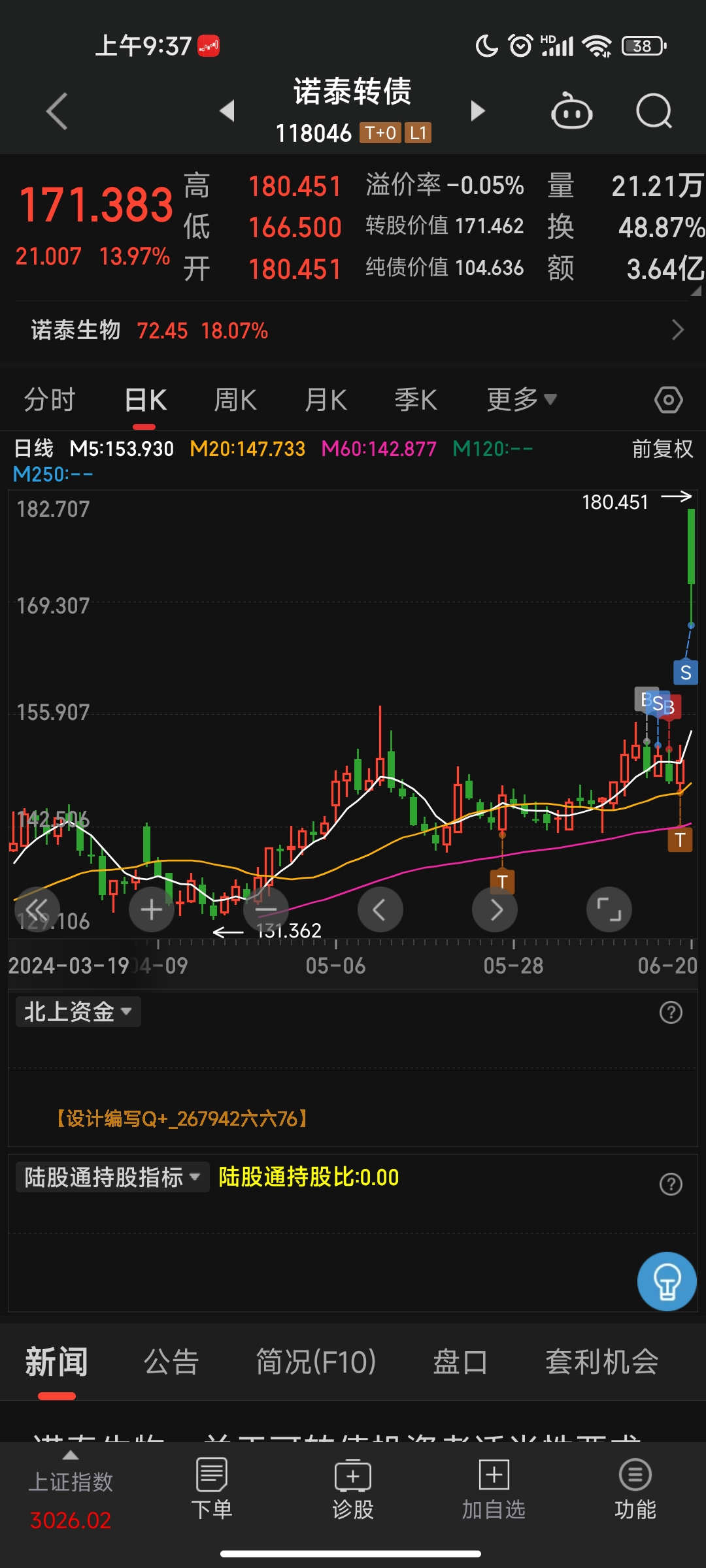Viewport: 706px width, 1568px height.
Task: Switch to the 公告 tab
Action: coord(171,1363)
